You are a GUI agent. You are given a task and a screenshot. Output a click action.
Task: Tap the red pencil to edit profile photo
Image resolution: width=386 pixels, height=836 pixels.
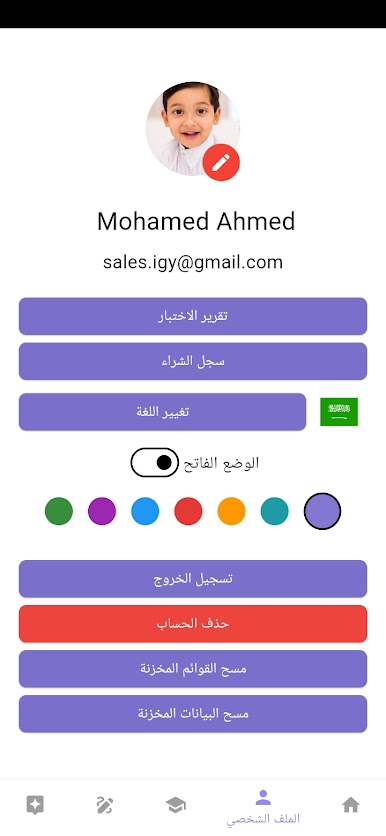(x=221, y=162)
